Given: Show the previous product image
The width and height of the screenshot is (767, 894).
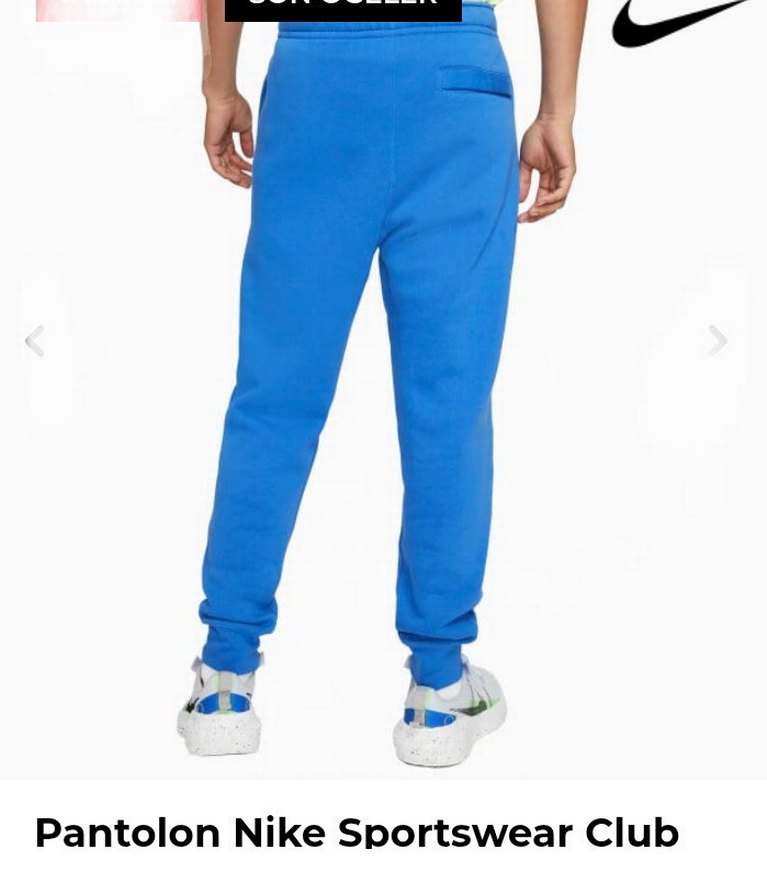Looking at the screenshot, I should click(x=34, y=341).
